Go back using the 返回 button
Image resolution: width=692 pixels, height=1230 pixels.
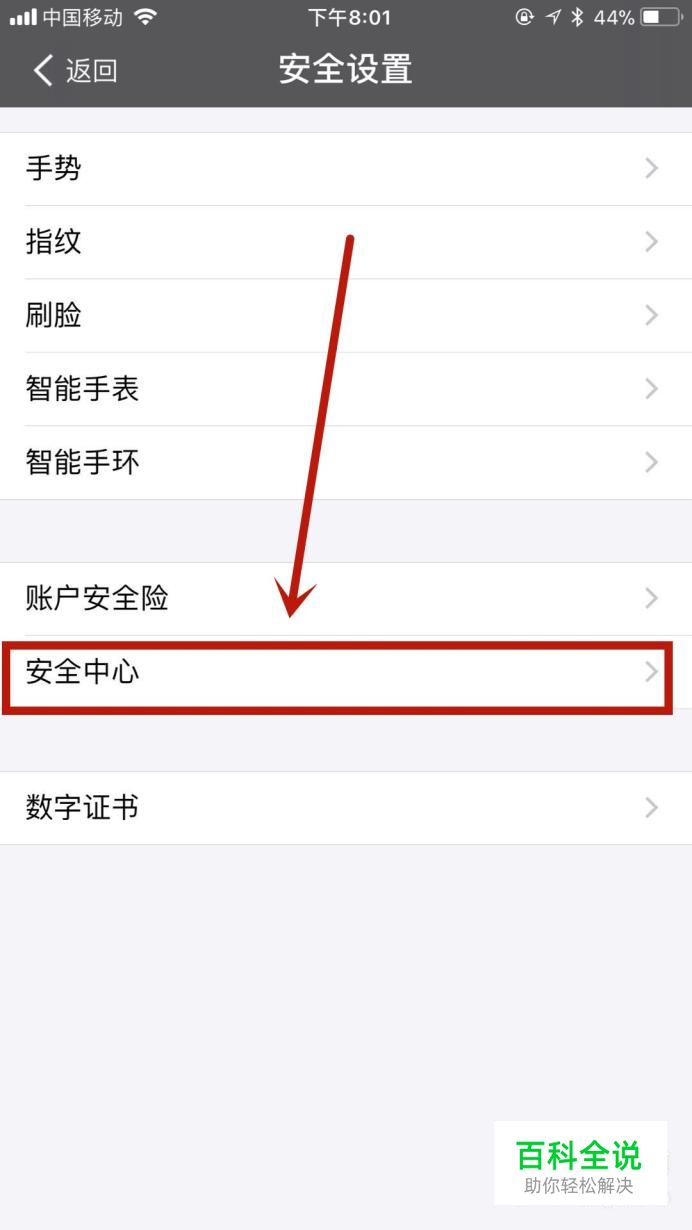click(75, 70)
